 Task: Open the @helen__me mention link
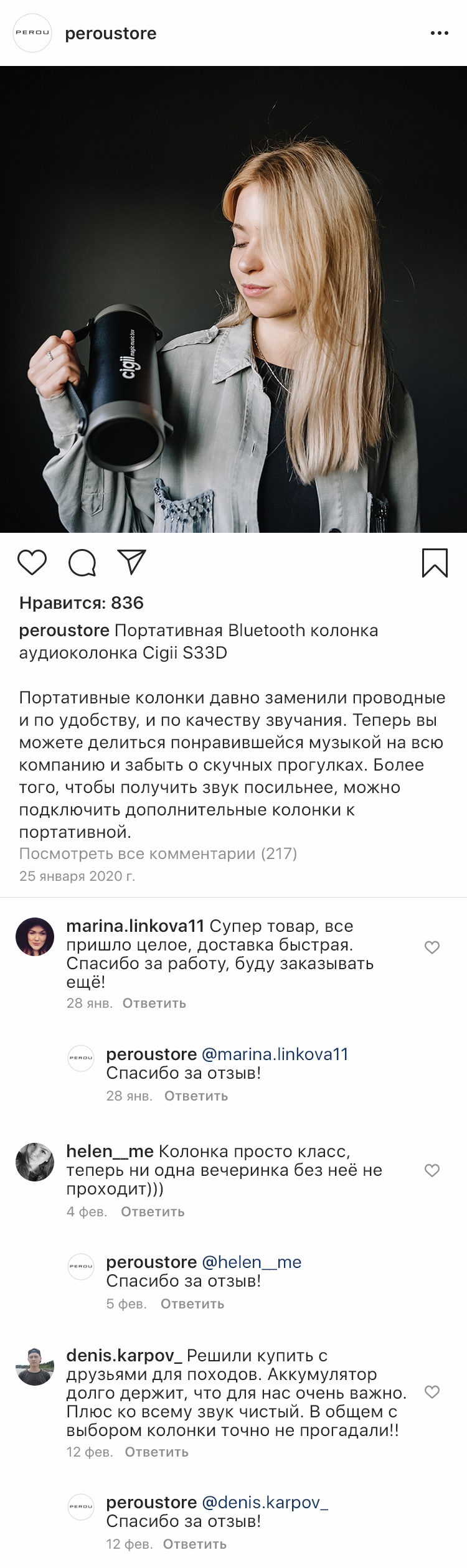(x=252, y=1262)
